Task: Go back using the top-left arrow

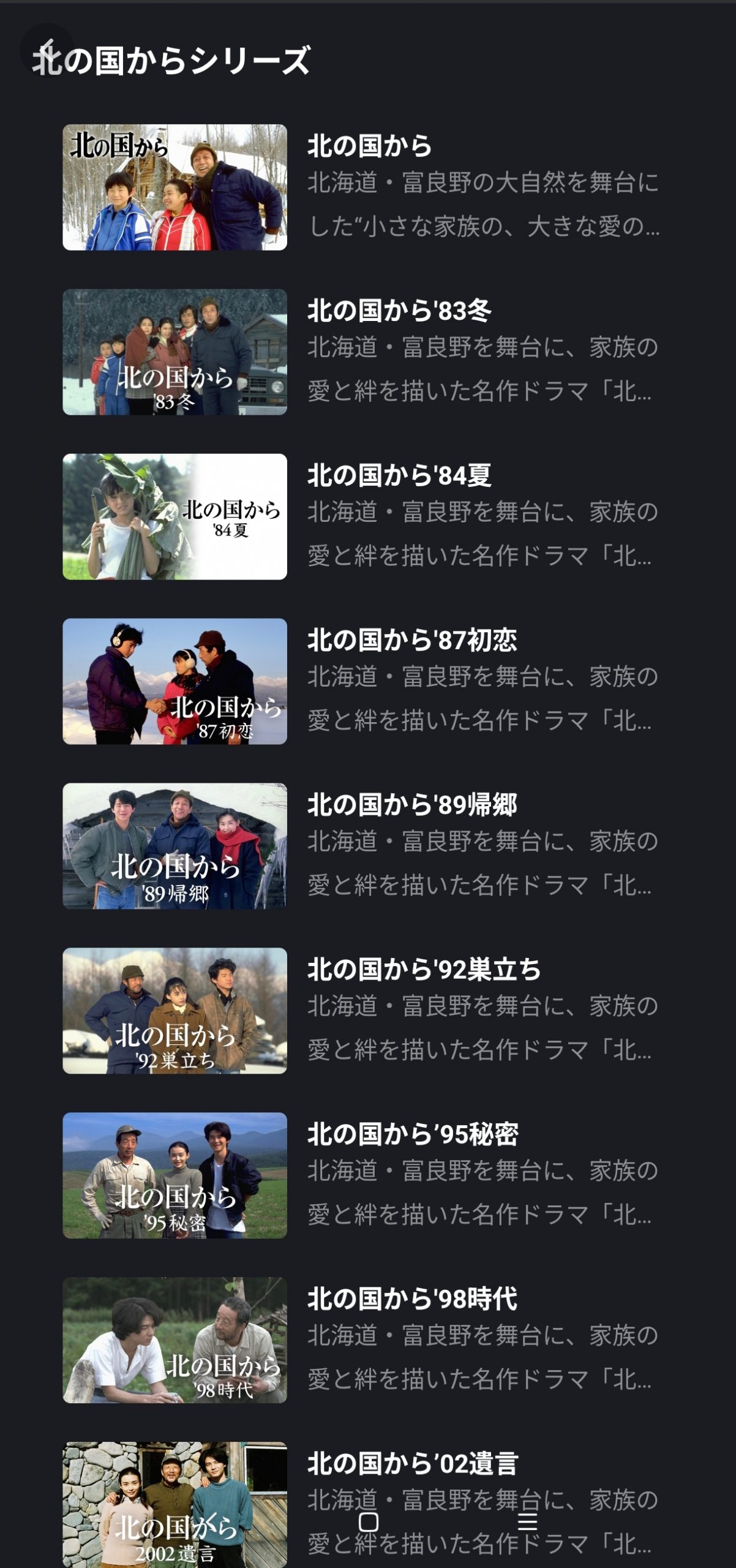Action: coord(47,49)
